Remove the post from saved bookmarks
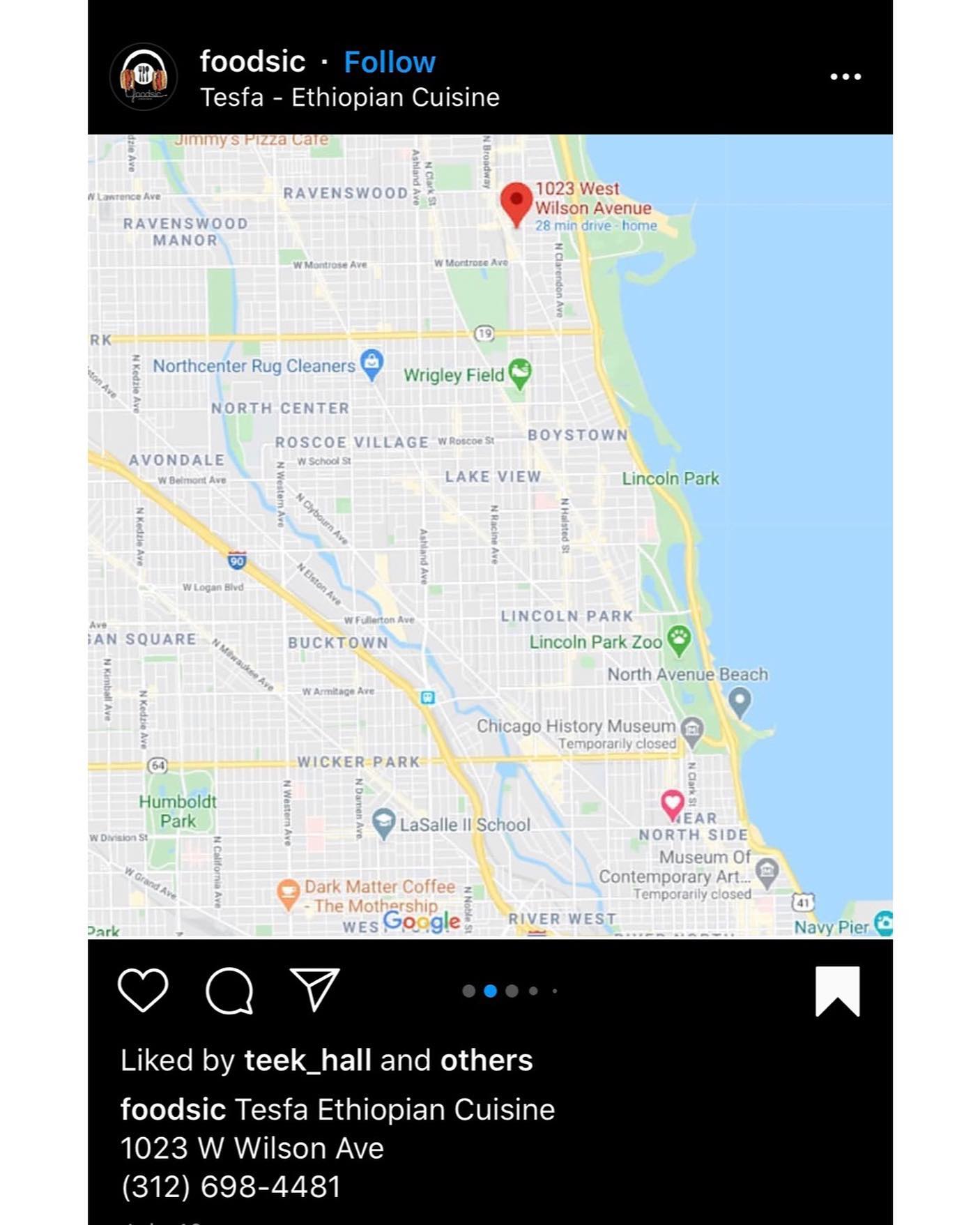The width and height of the screenshot is (980, 1225). (837, 991)
